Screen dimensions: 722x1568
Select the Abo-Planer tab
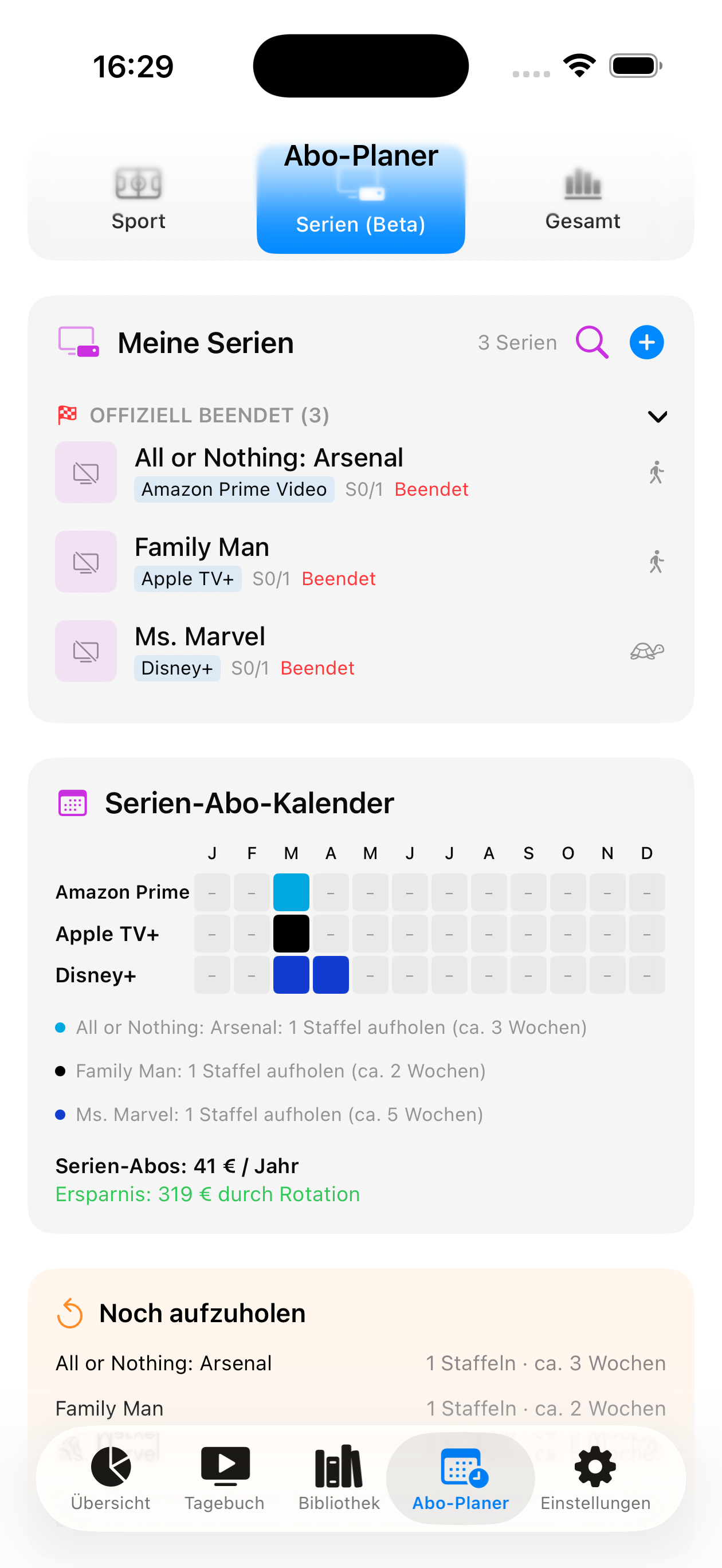(x=460, y=1478)
